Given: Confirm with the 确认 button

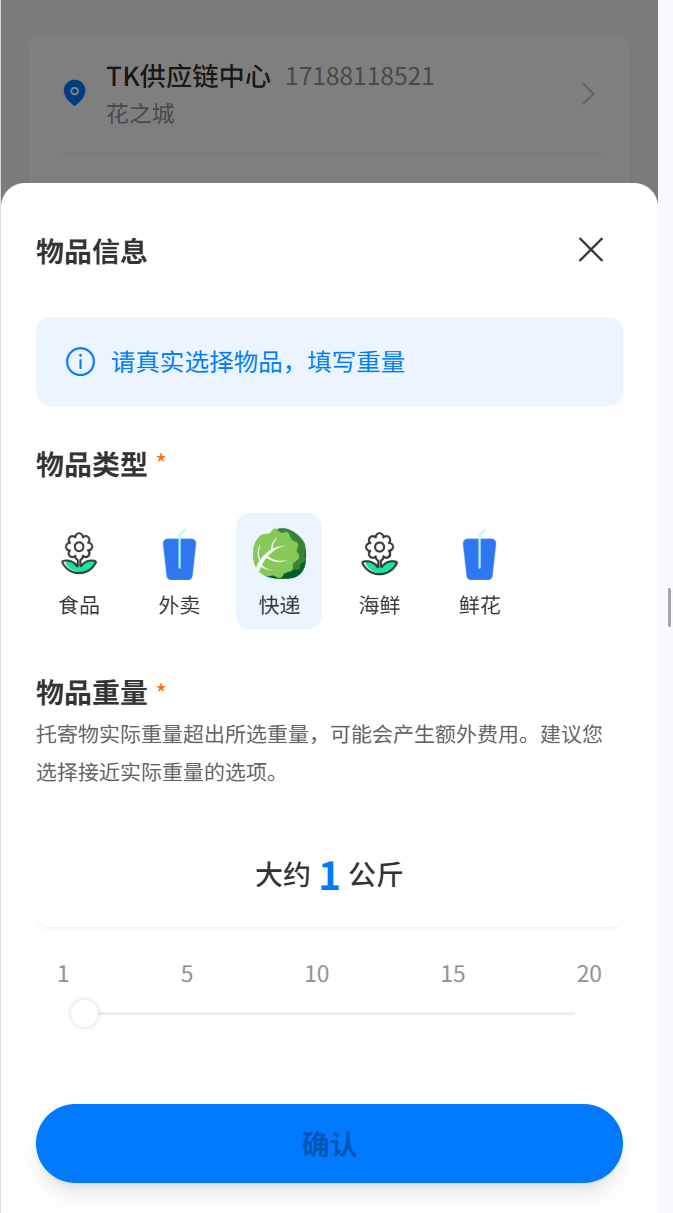Looking at the screenshot, I should pos(329,1143).
